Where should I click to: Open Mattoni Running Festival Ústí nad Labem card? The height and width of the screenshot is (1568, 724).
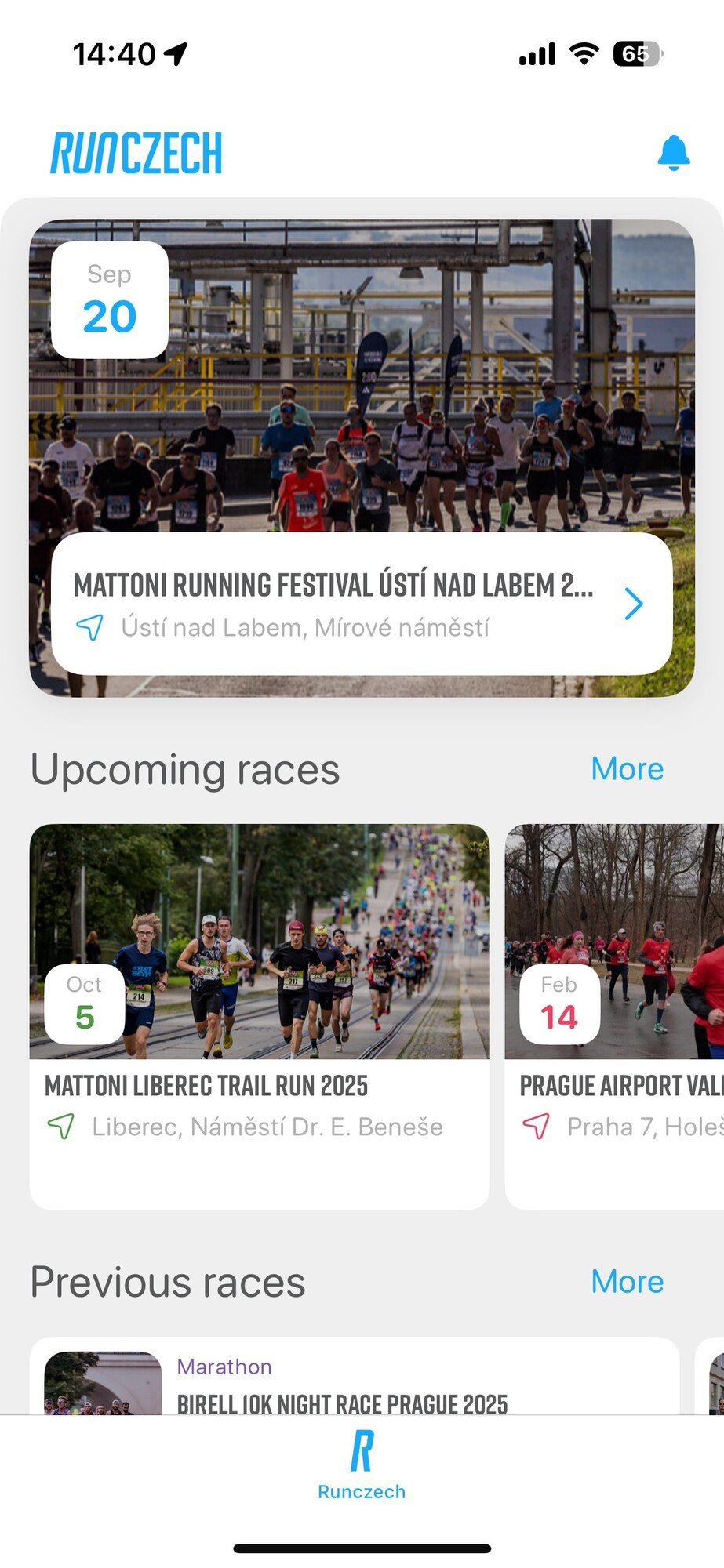click(x=362, y=604)
